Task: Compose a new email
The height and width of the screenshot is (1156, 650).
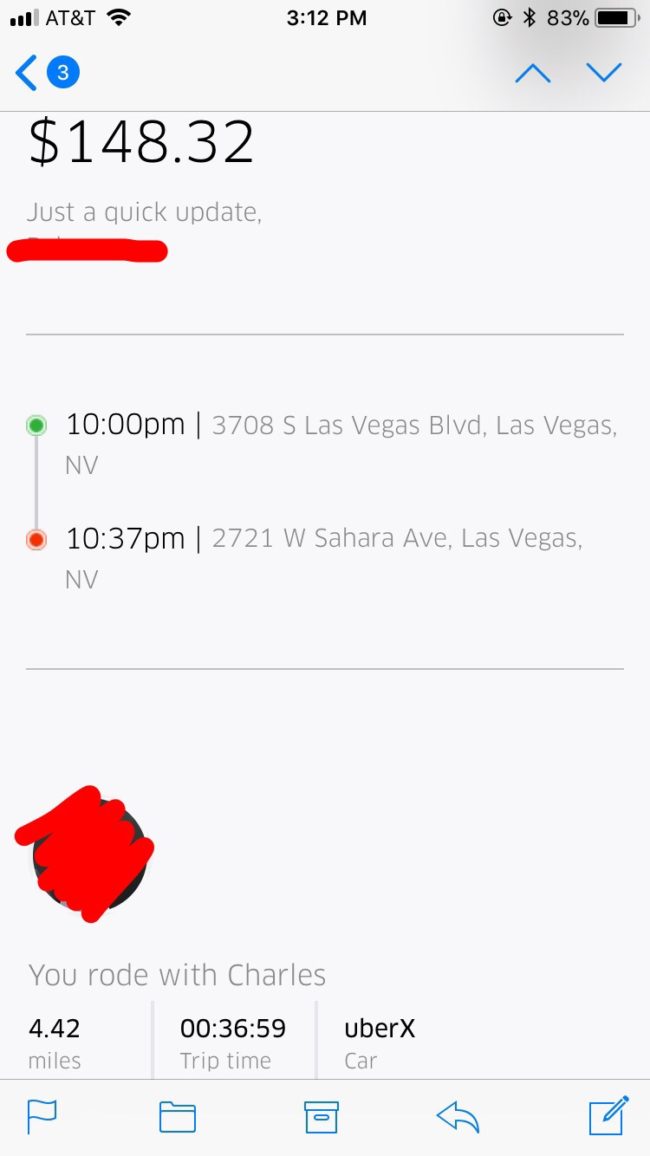Action: [607, 1116]
